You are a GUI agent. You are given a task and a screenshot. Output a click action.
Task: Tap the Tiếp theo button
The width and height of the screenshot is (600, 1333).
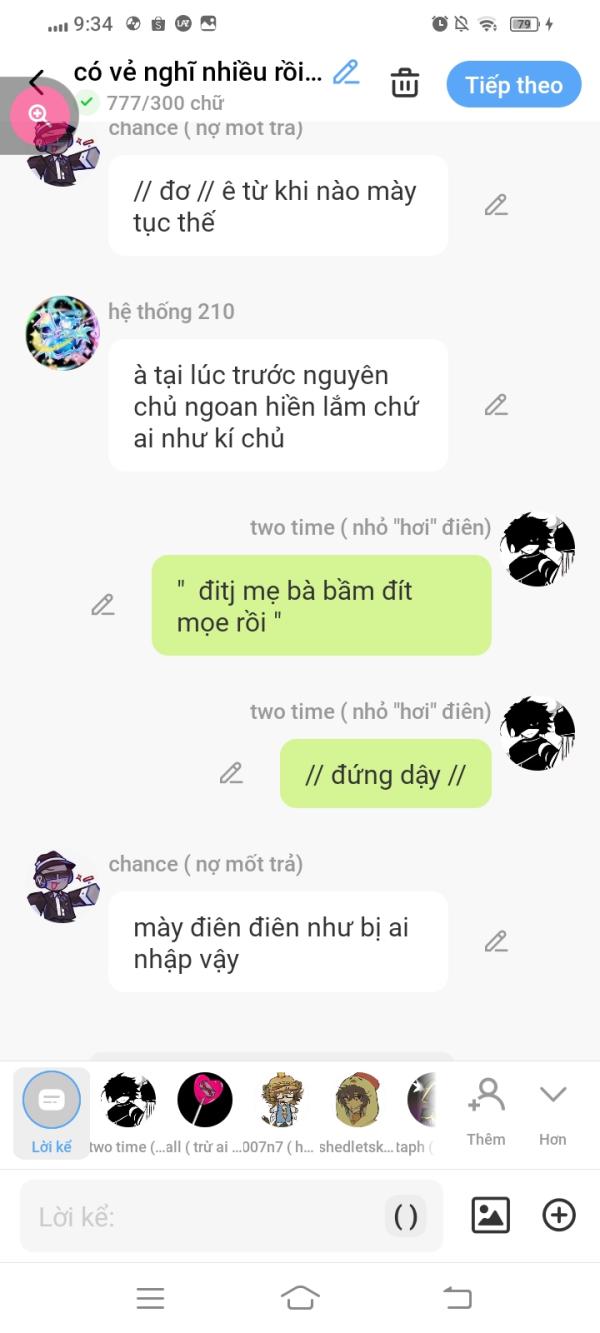(x=513, y=85)
